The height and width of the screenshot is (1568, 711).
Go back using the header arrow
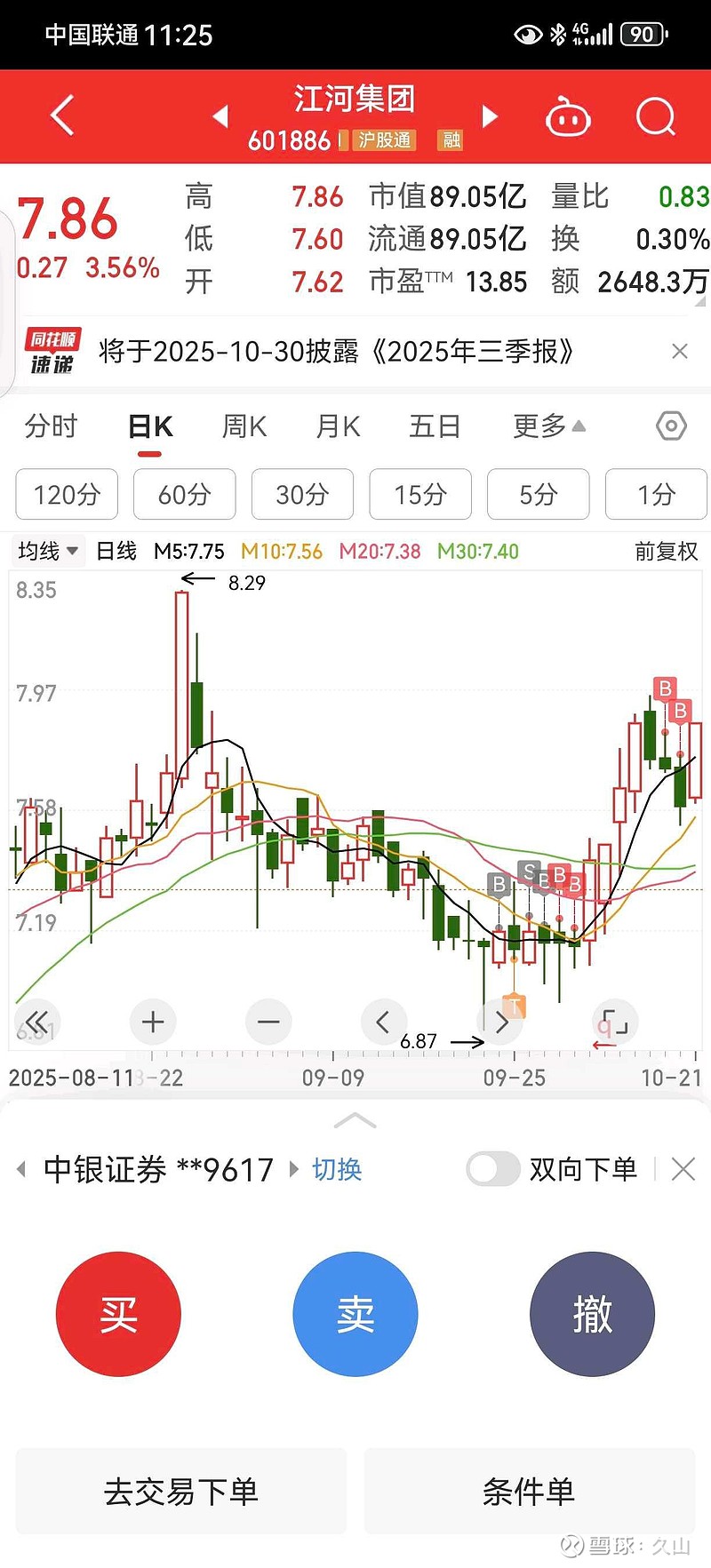62,116
